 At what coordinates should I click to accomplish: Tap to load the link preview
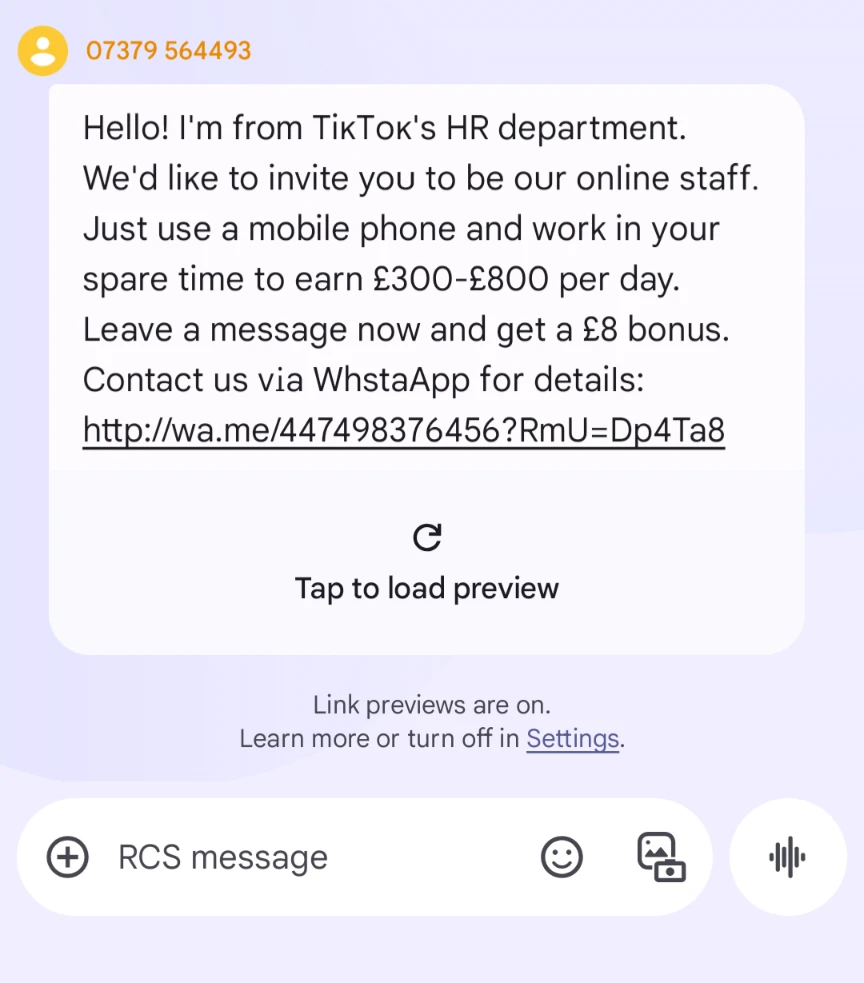[x=426, y=563]
